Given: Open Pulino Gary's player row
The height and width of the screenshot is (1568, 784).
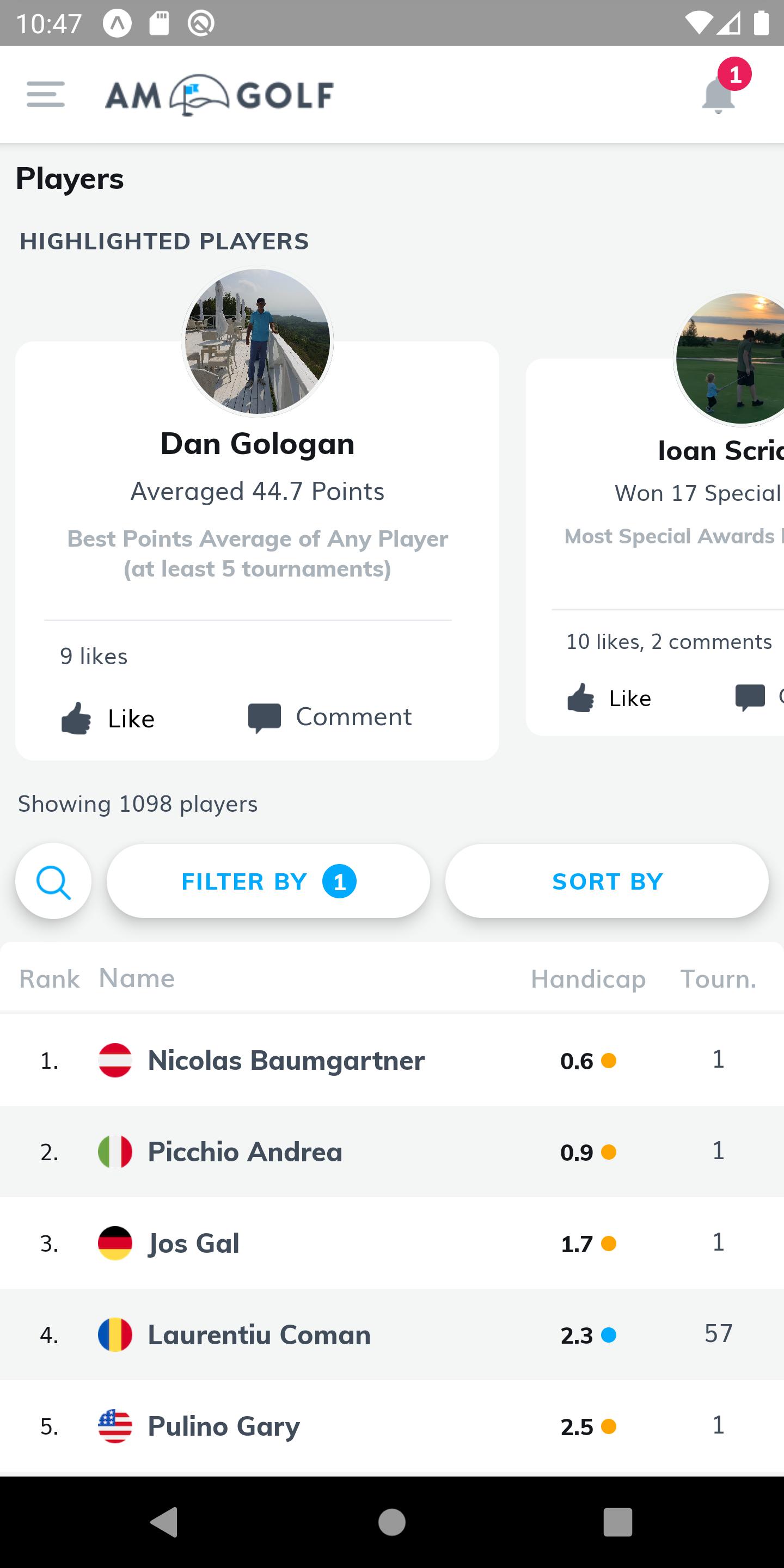Looking at the screenshot, I should click(x=392, y=1426).
